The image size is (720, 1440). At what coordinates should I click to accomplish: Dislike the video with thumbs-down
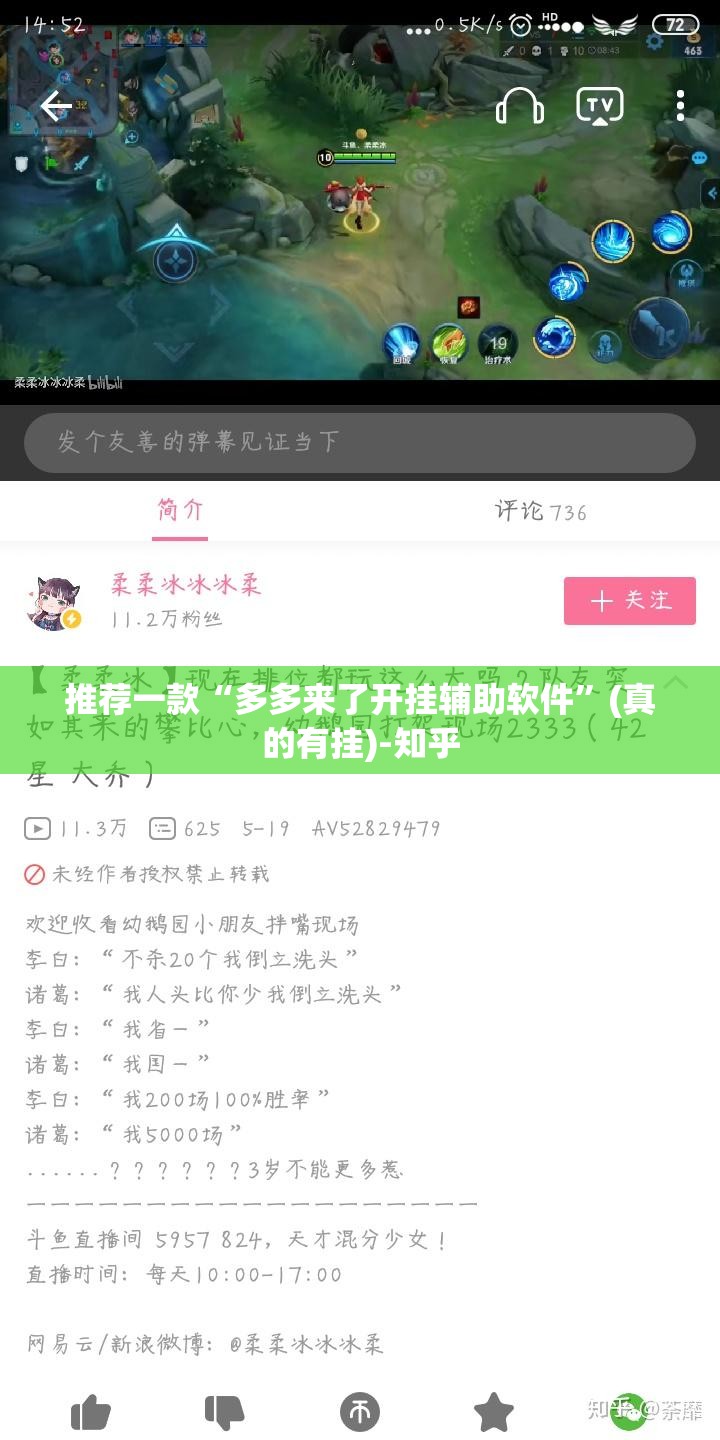pos(225,1412)
